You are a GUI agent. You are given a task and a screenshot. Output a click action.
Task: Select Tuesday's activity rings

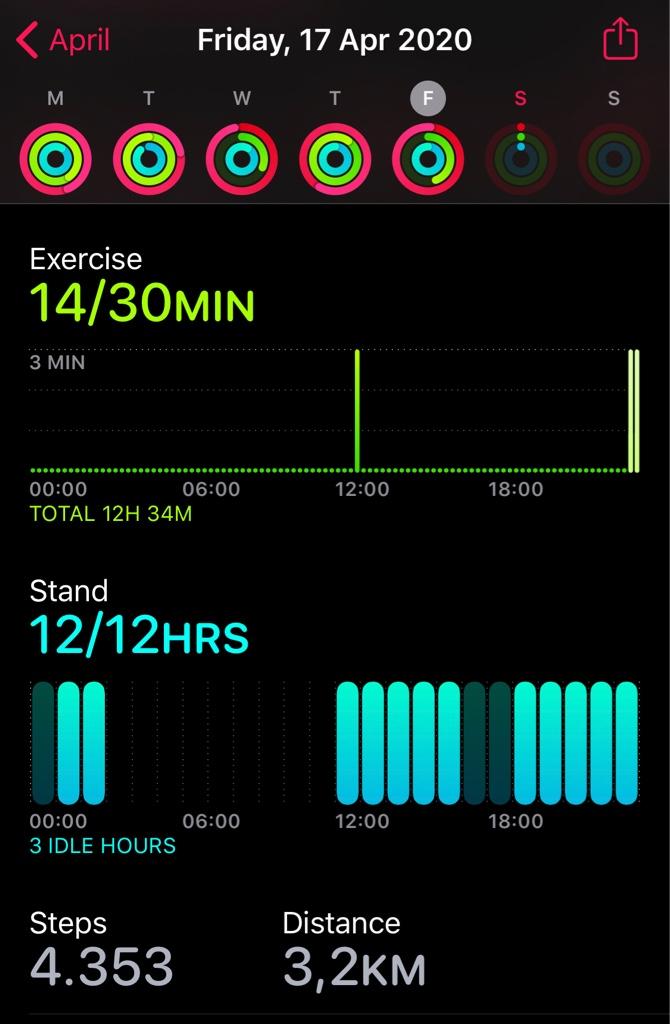click(x=149, y=159)
